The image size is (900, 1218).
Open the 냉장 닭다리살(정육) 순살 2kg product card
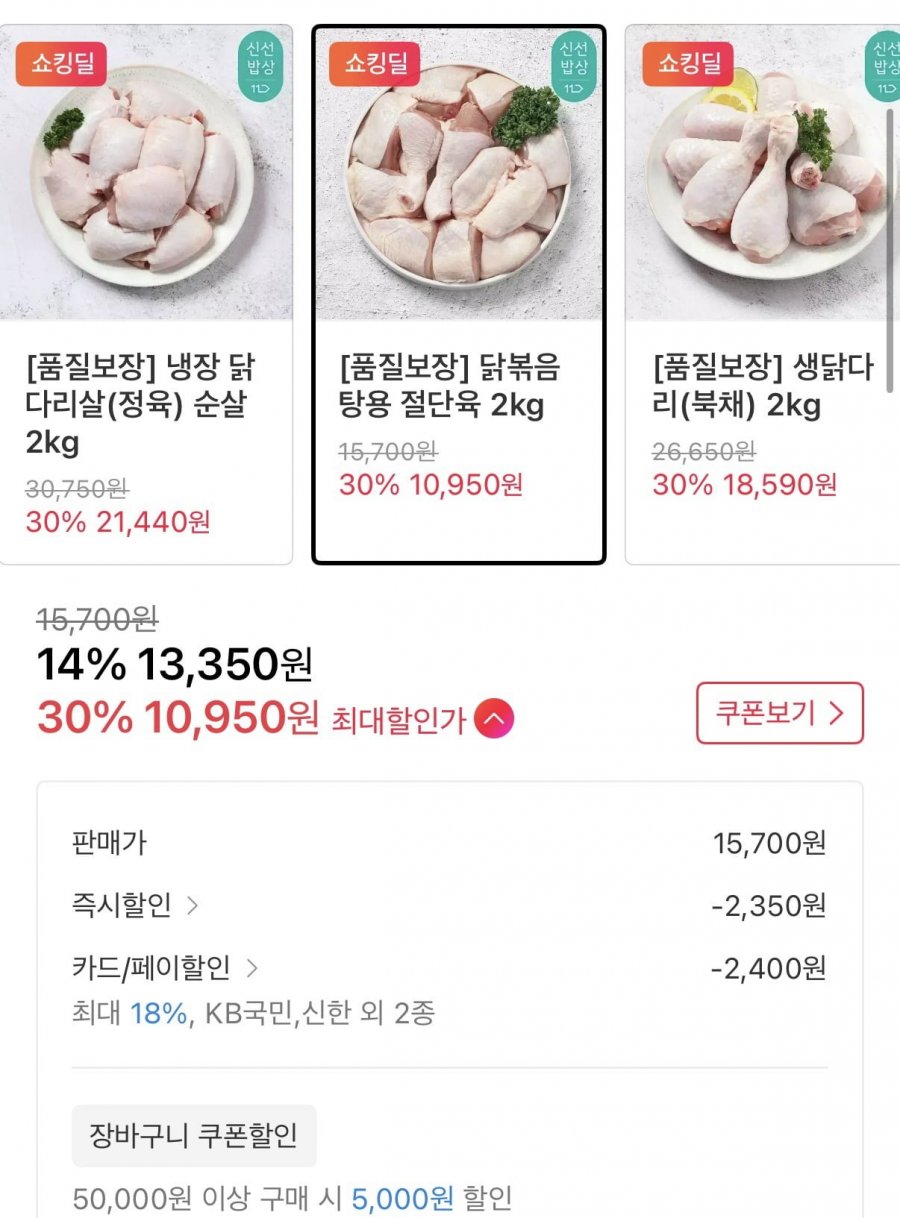pyautogui.click(x=146, y=295)
